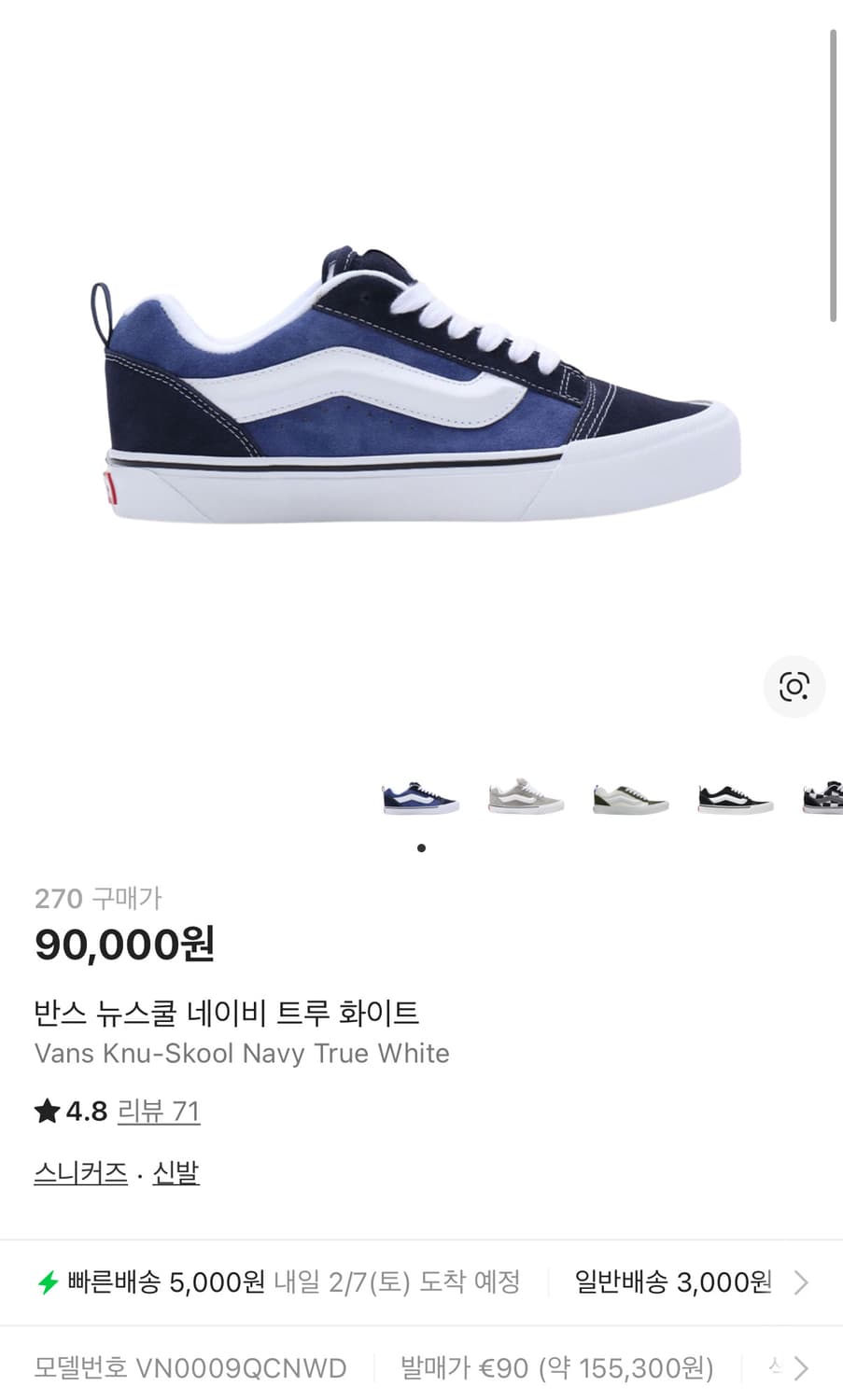Screen dimensions: 843x1400
Task: Click the main Vans Knu-Skool product image
Action: (x=415, y=383)
